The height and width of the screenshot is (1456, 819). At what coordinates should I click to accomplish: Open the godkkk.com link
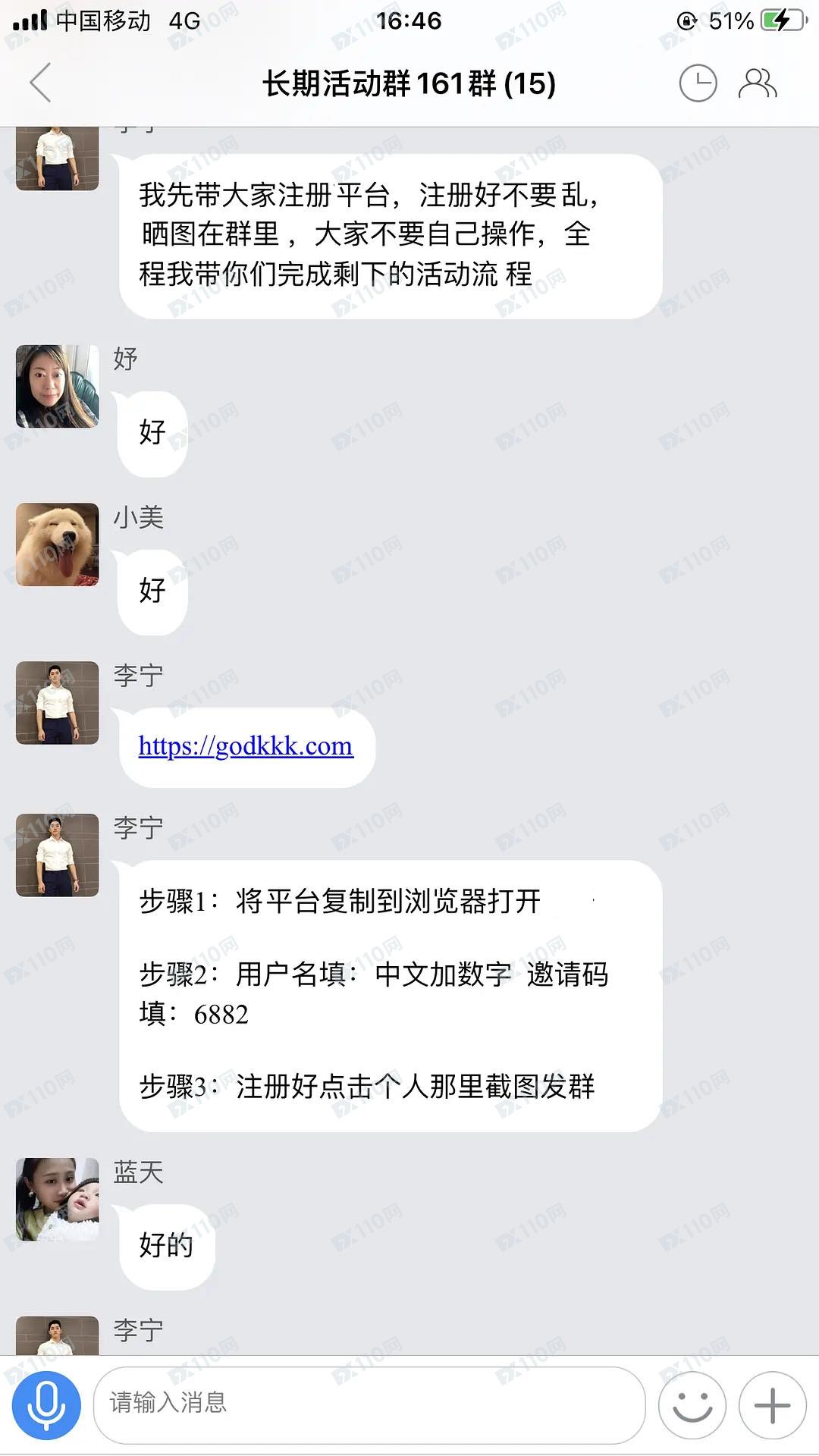tap(246, 746)
